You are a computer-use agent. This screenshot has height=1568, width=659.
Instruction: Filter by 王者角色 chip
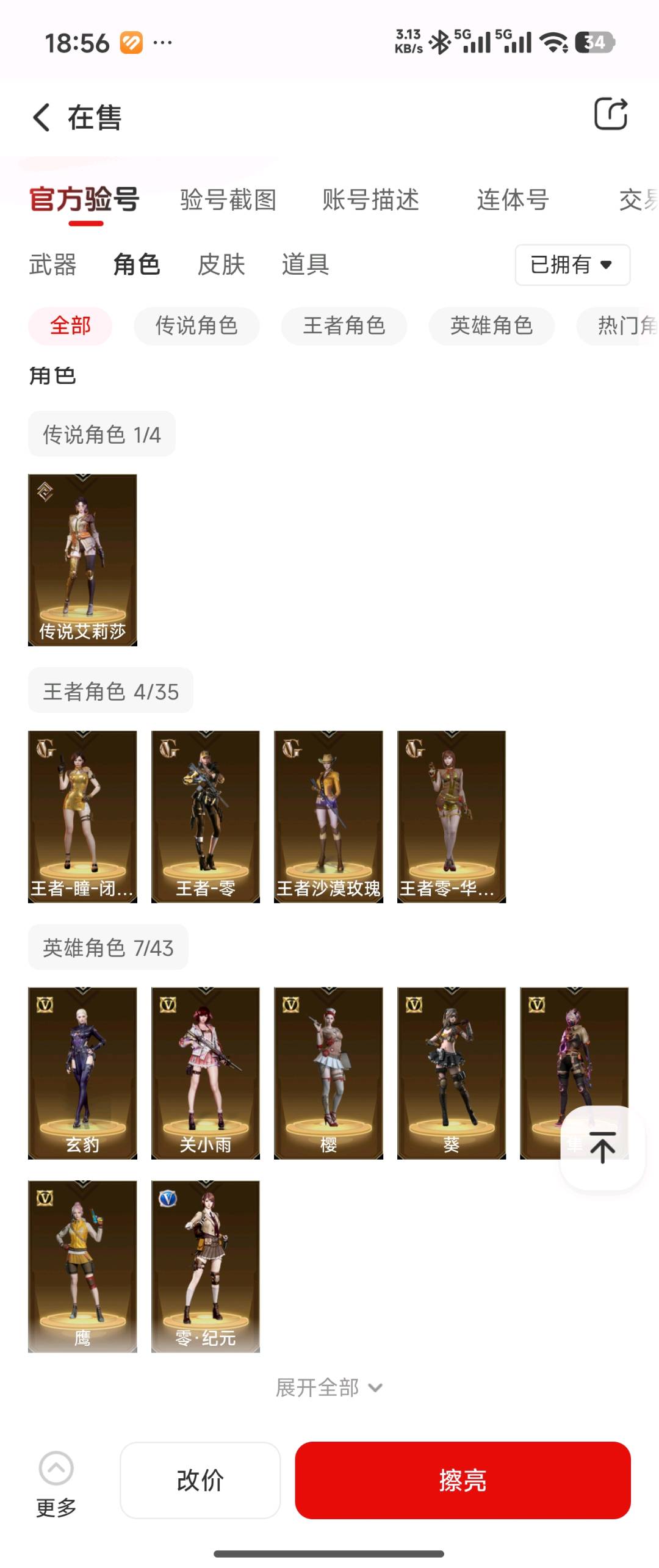pyautogui.click(x=344, y=326)
